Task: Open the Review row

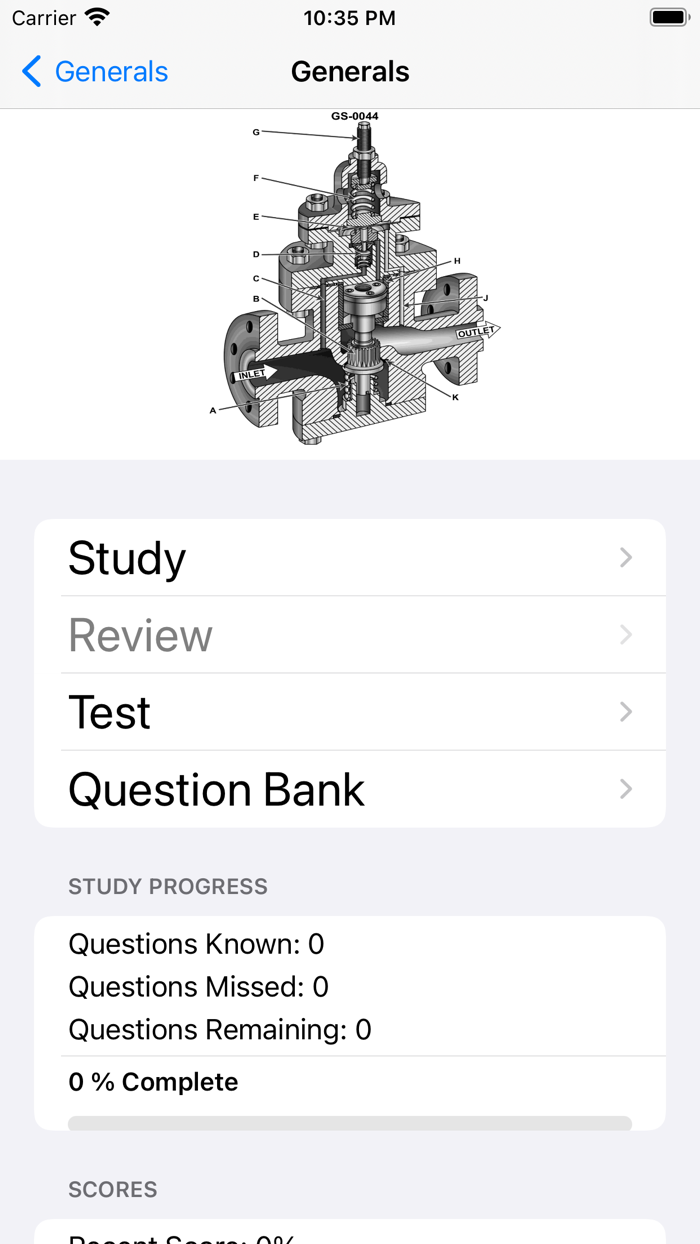Action: point(350,635)
